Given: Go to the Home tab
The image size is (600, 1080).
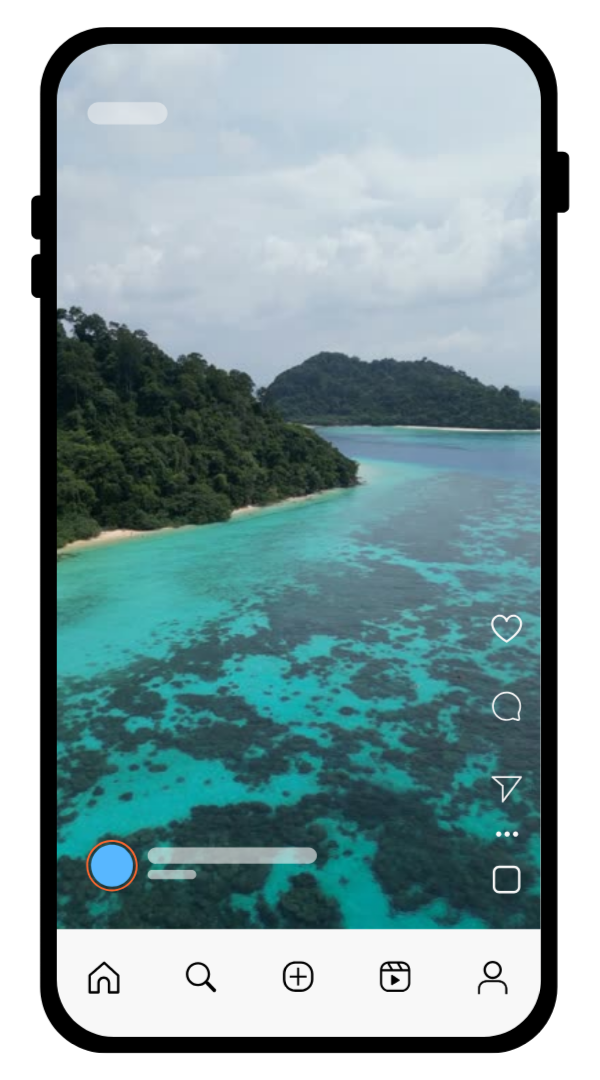Looking at the screenshot, I should click(104, 977).
